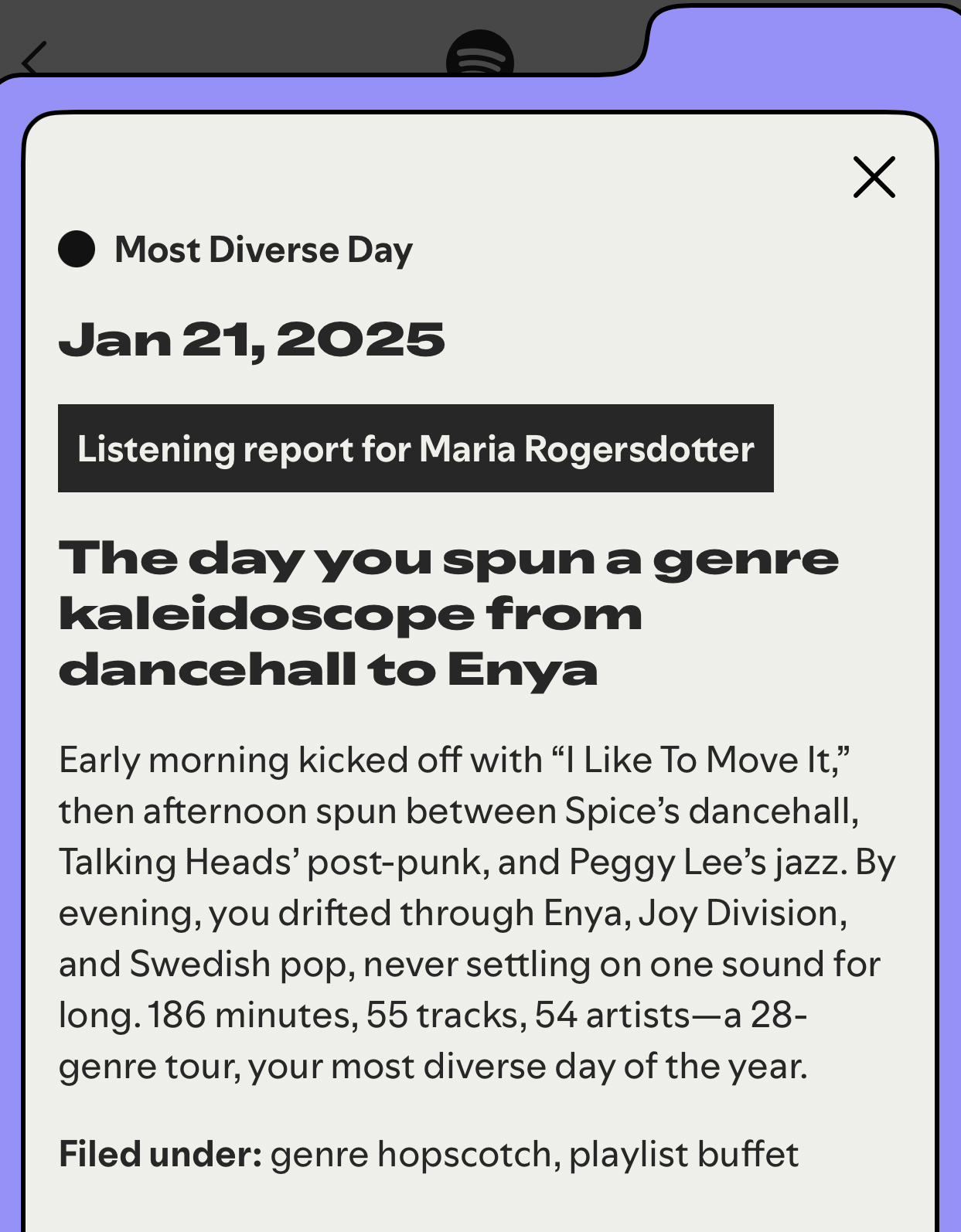Close the Most Diverse Day report
Viewport: 961px width, 1232px height.
click(x=874, y=177)
